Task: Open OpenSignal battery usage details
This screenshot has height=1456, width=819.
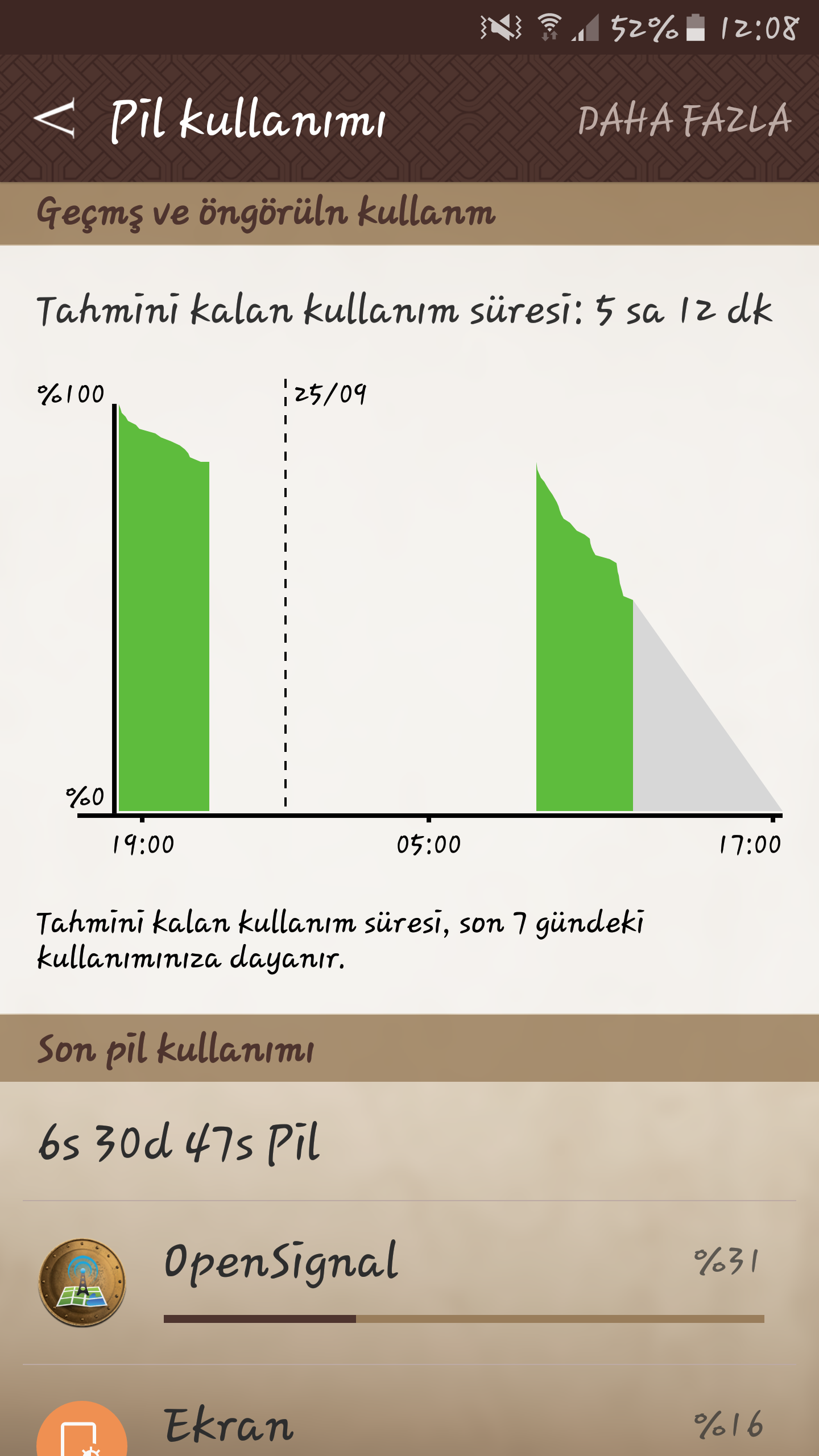Action: point(409,1283)
